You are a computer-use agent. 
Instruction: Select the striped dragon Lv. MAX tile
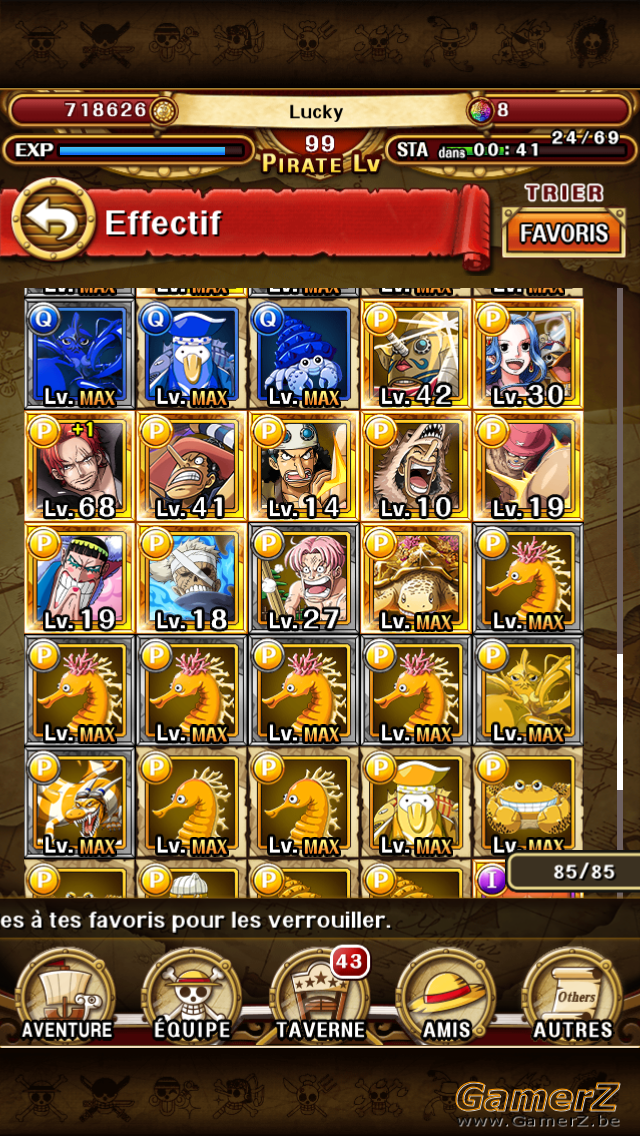click(80, 802)
